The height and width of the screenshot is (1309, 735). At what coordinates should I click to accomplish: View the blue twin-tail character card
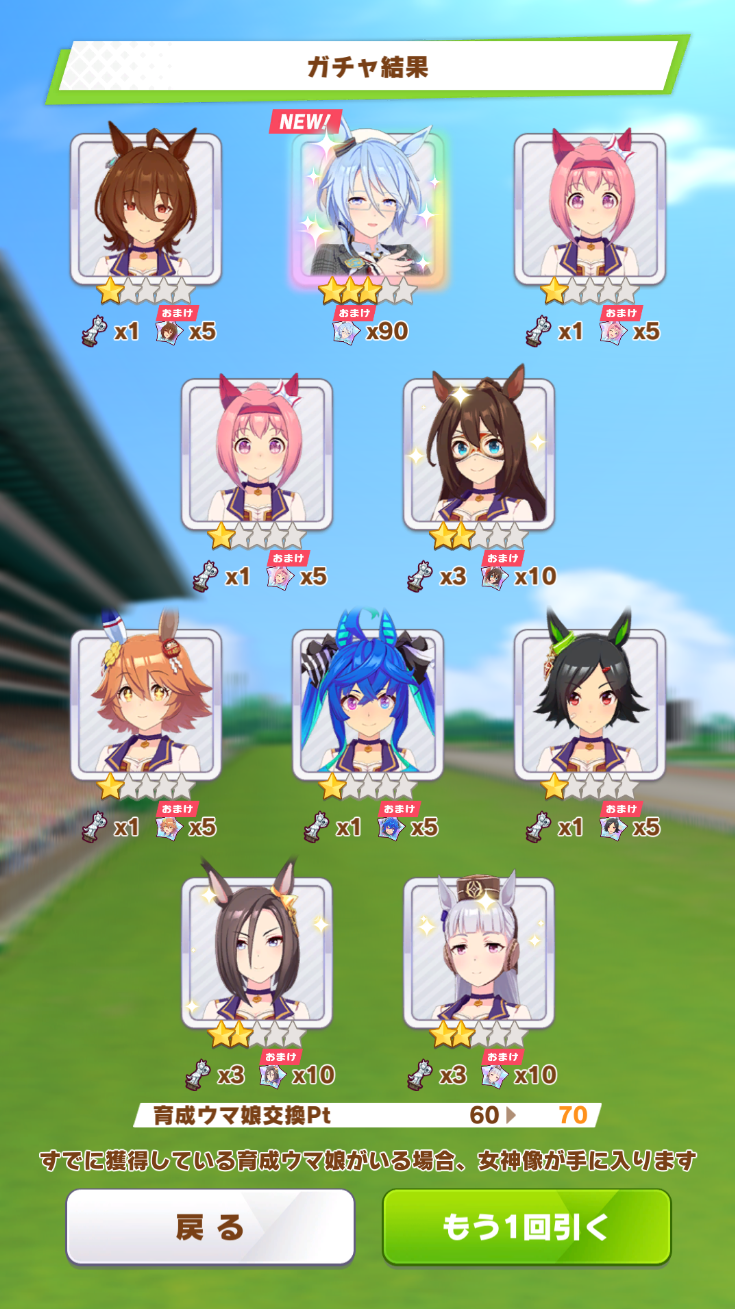(367, 704)
